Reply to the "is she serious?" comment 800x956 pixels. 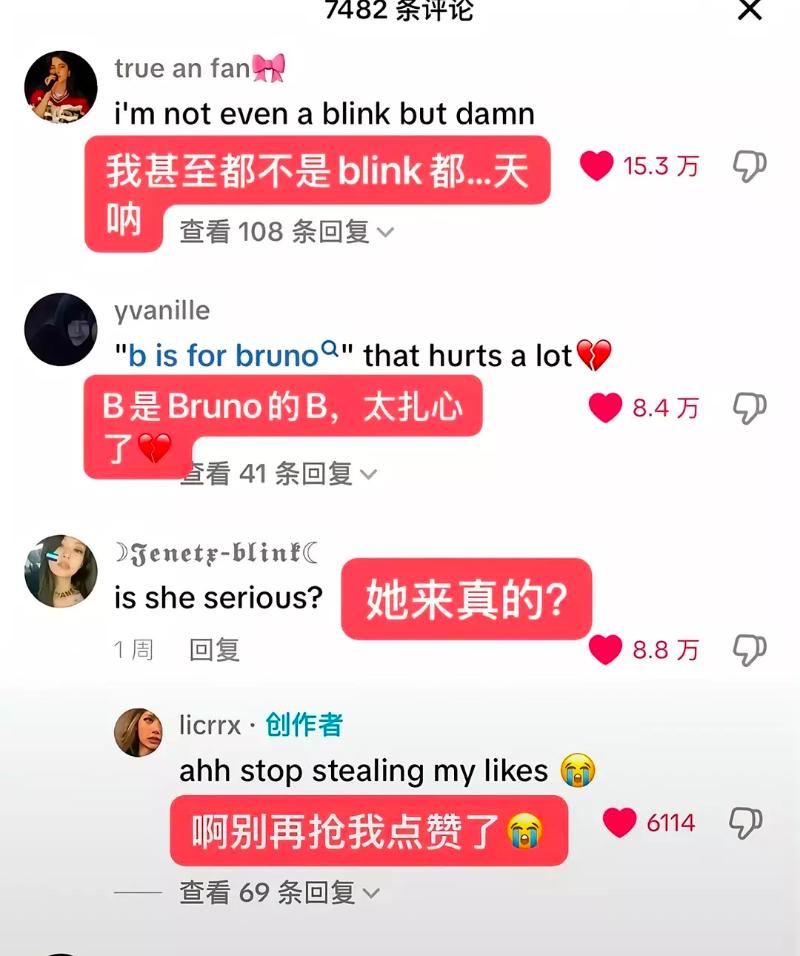tap(214, 650)
